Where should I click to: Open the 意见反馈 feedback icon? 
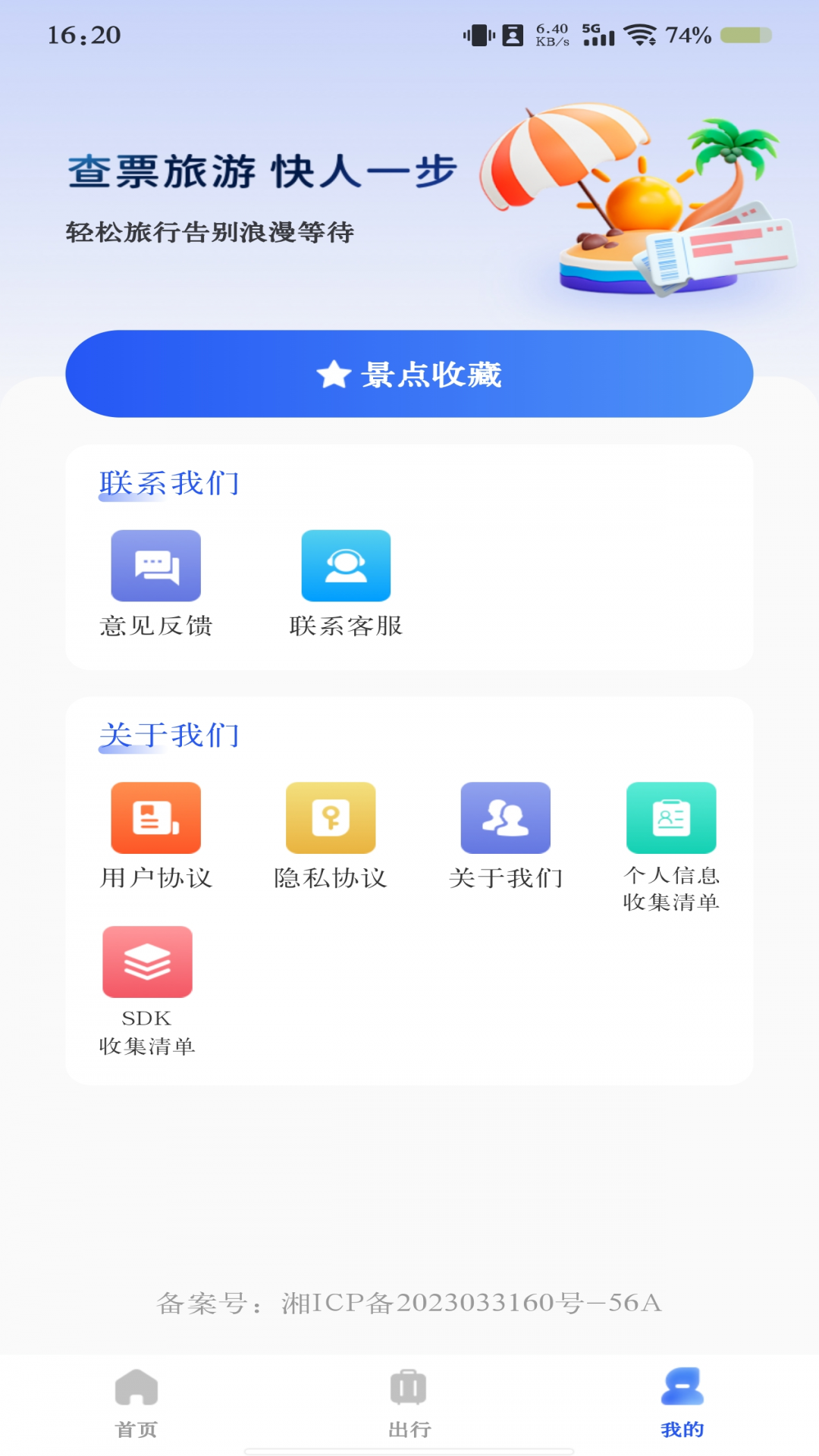(155, 566)
